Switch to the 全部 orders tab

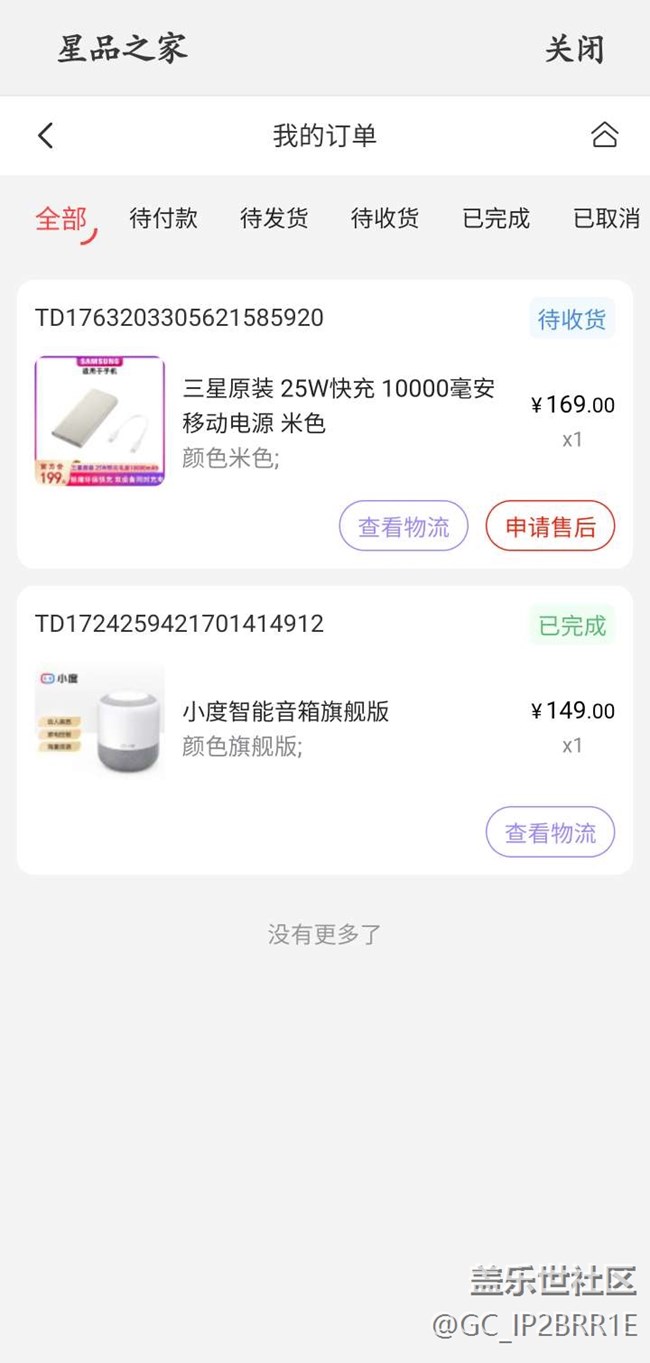[61, 219]
